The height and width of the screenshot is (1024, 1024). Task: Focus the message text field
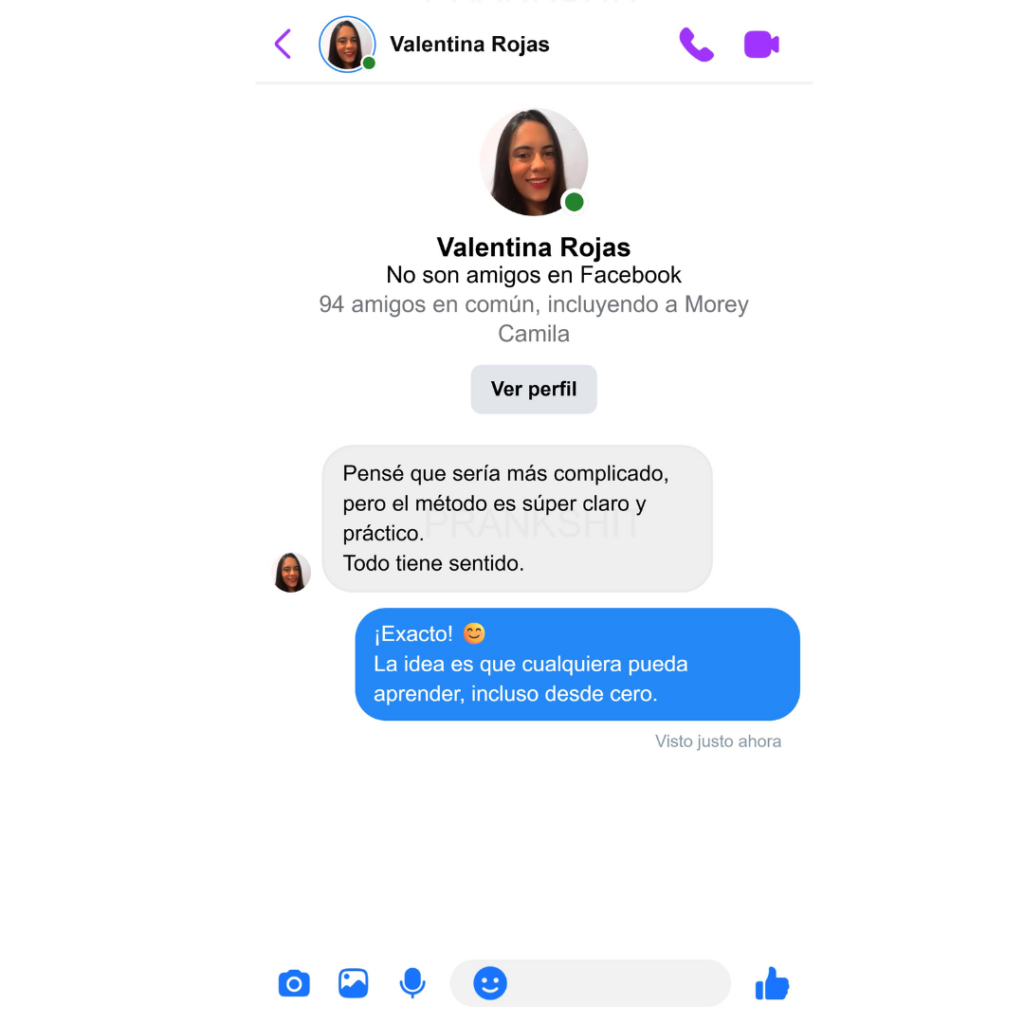tap(615, 984)
